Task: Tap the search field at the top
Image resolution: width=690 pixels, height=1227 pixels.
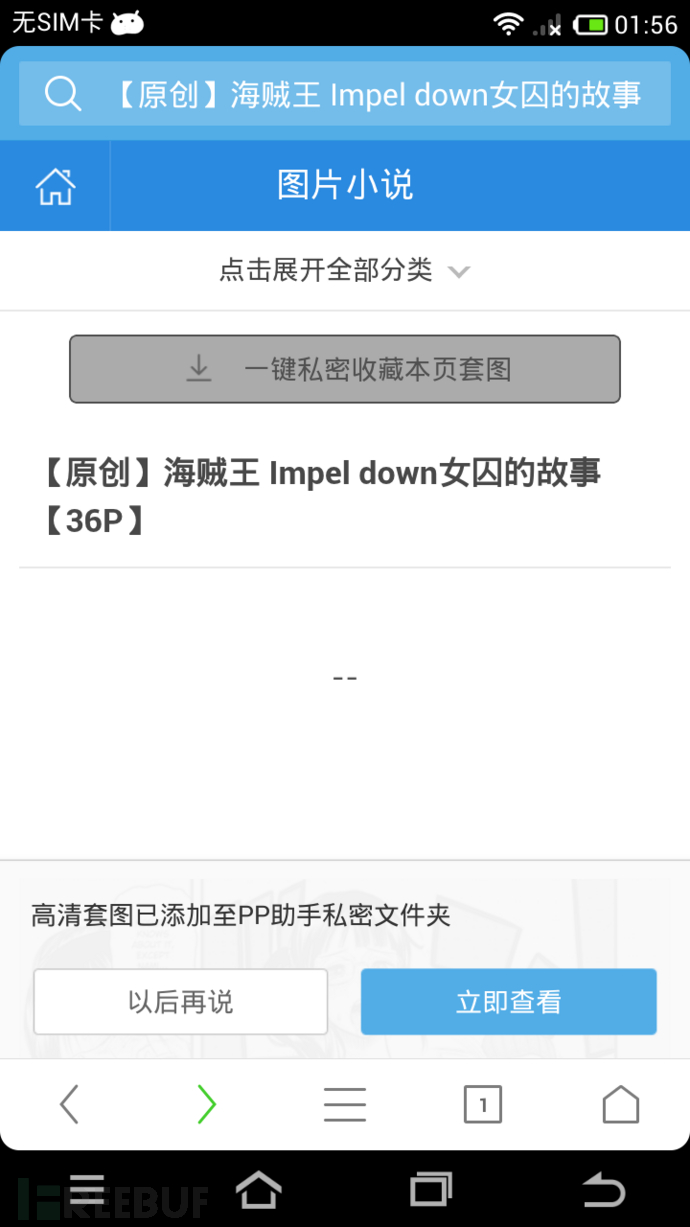Action: coord(345,94)
